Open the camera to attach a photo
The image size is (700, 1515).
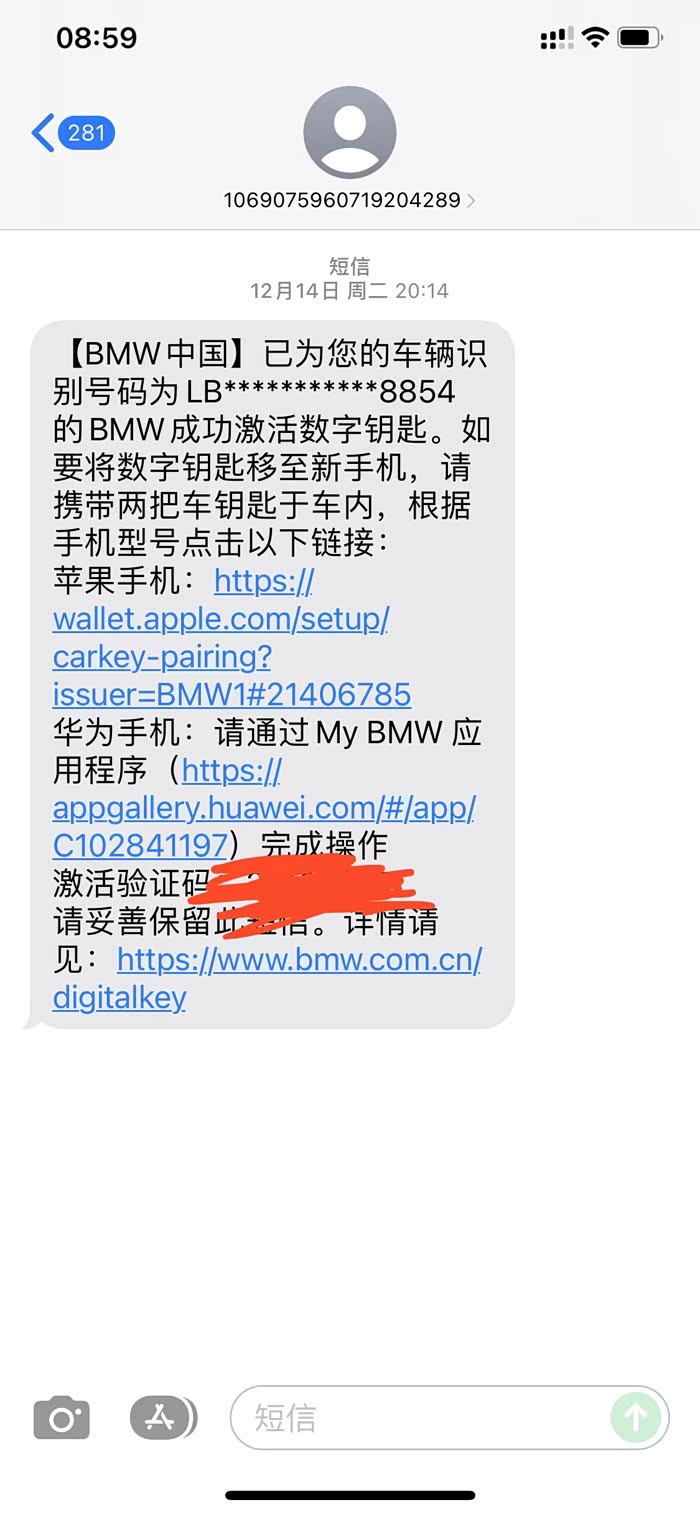[62, 1417]
